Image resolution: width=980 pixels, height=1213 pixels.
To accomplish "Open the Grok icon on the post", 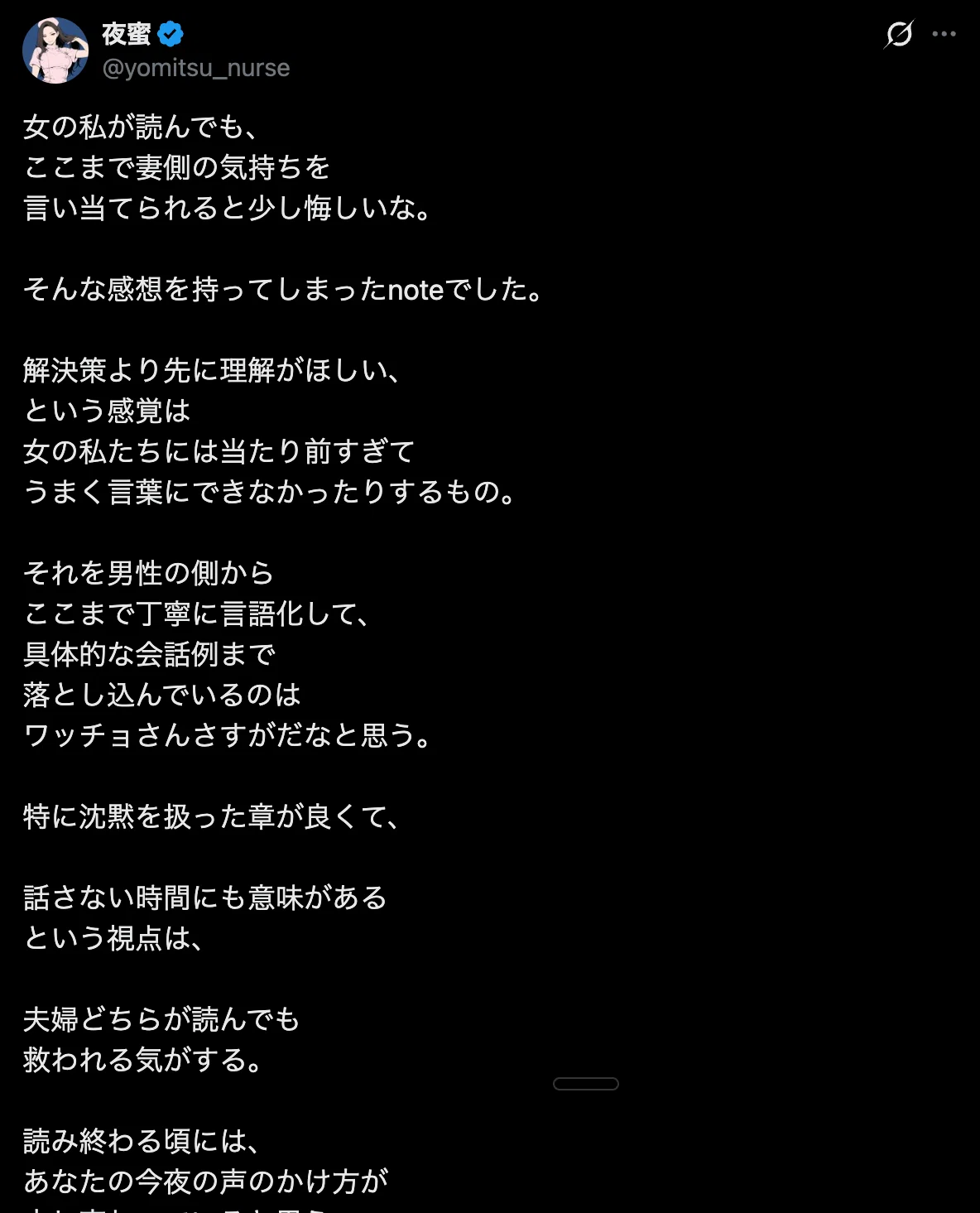I will [x=899, y=34].
